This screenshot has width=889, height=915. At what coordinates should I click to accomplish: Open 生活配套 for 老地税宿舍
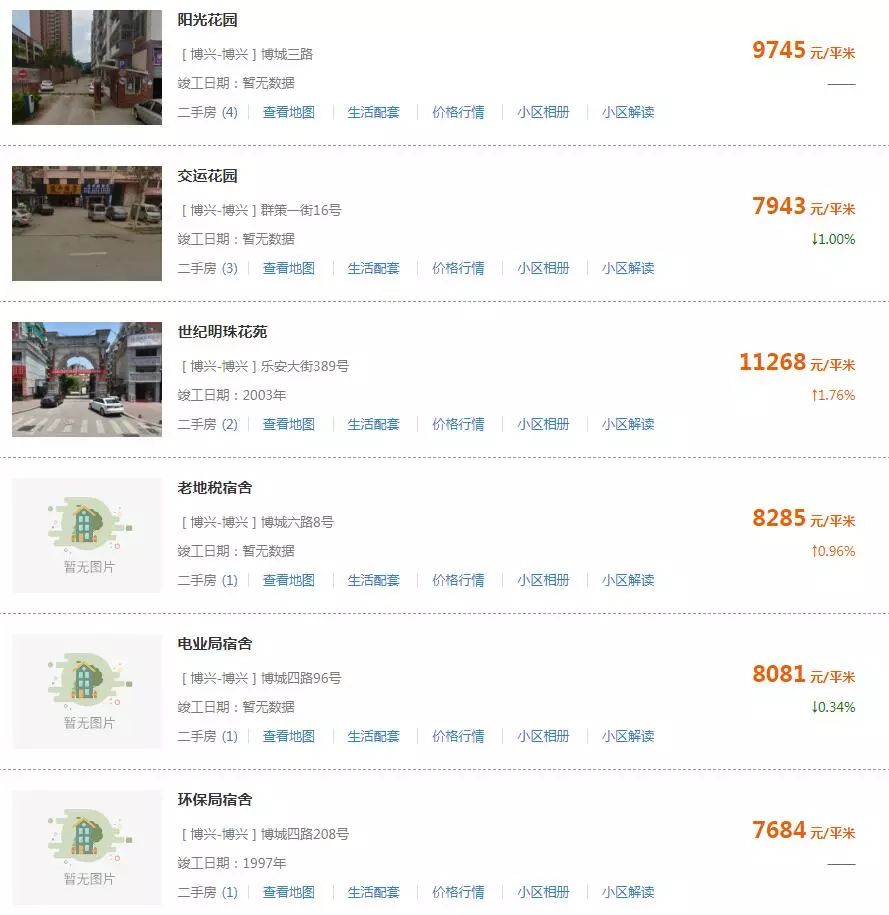point(373,580)
